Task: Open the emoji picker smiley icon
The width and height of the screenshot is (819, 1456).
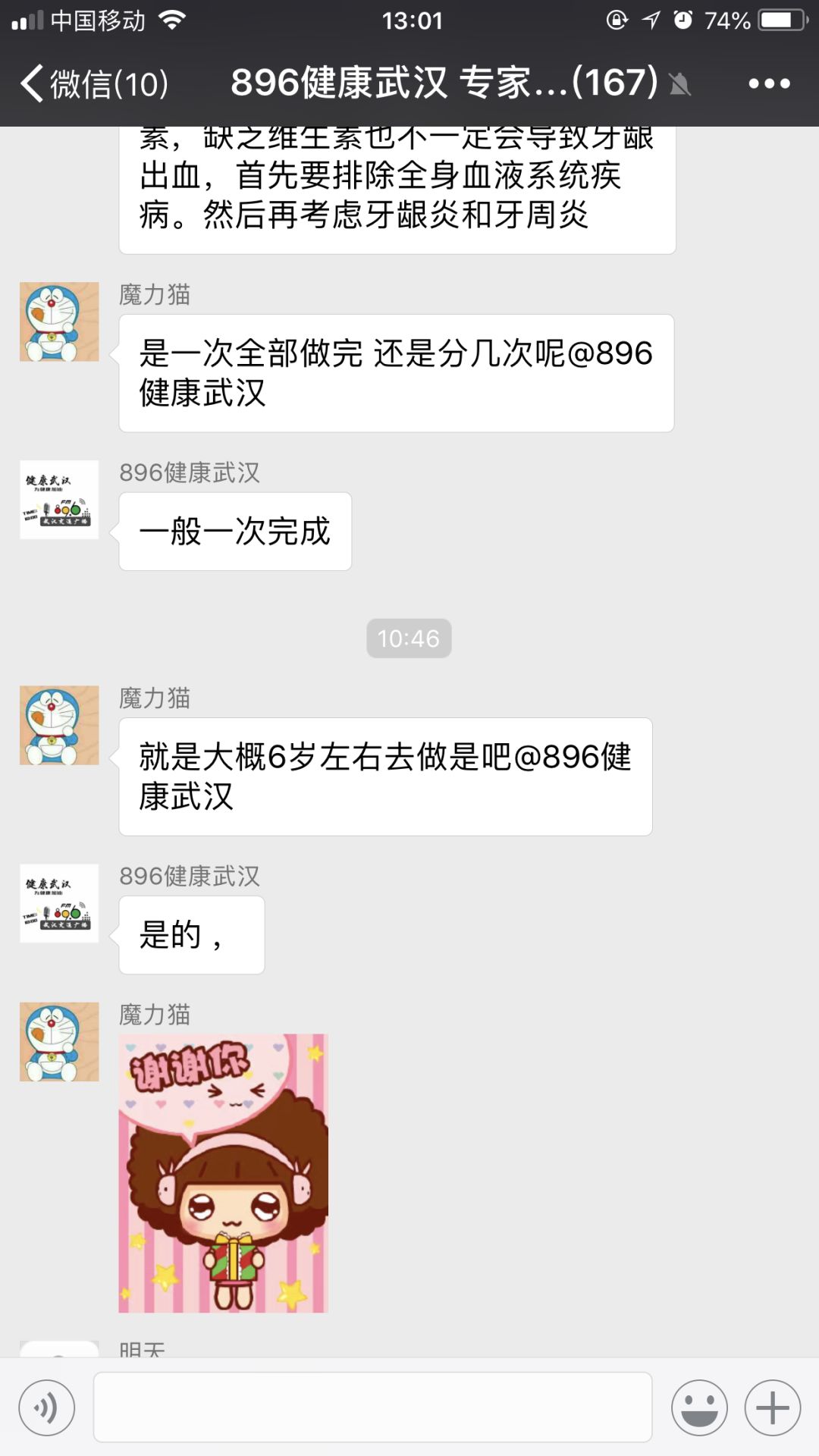Action: point(700,1407)
